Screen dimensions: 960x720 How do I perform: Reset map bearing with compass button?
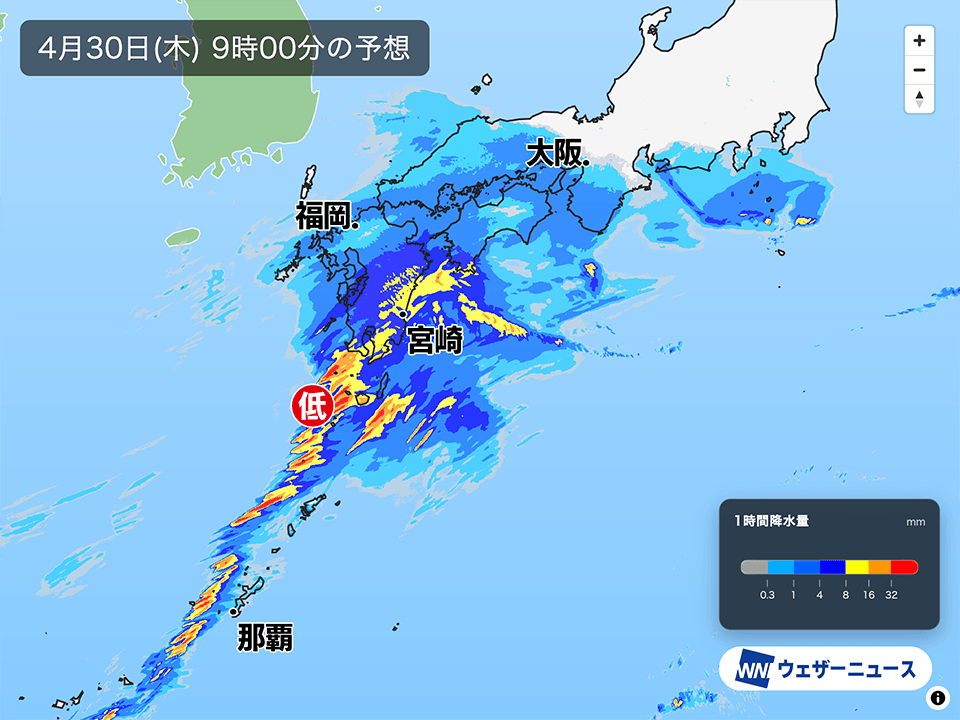[919, 99]
